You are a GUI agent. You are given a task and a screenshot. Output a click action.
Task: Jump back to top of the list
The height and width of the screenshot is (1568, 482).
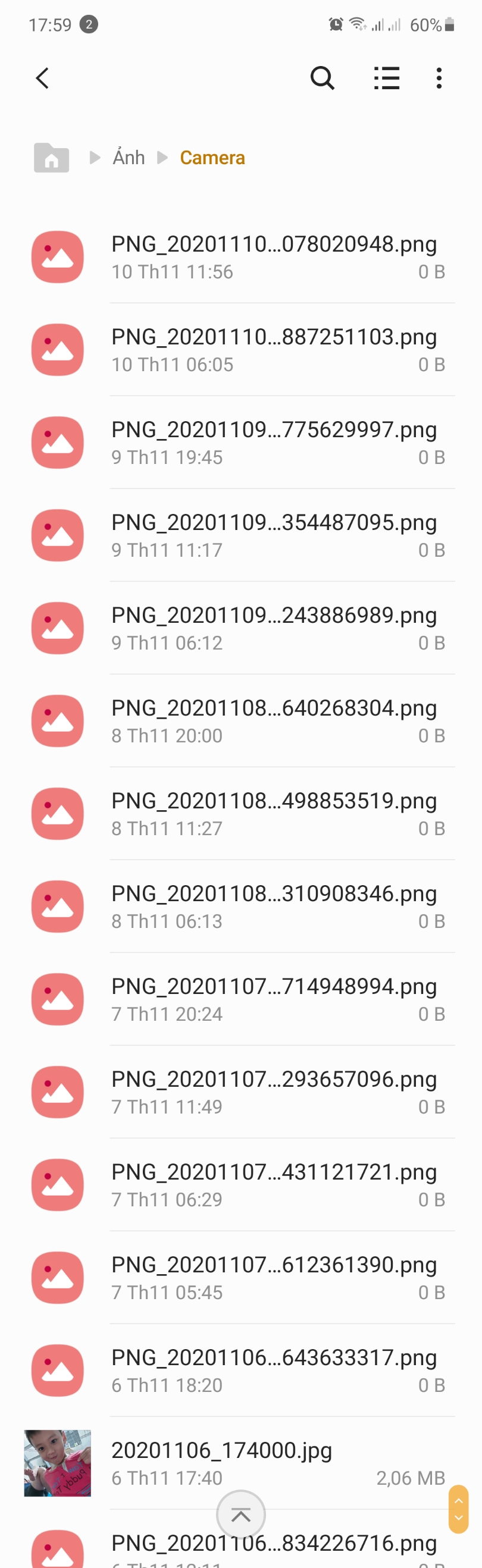[241, 1515]
